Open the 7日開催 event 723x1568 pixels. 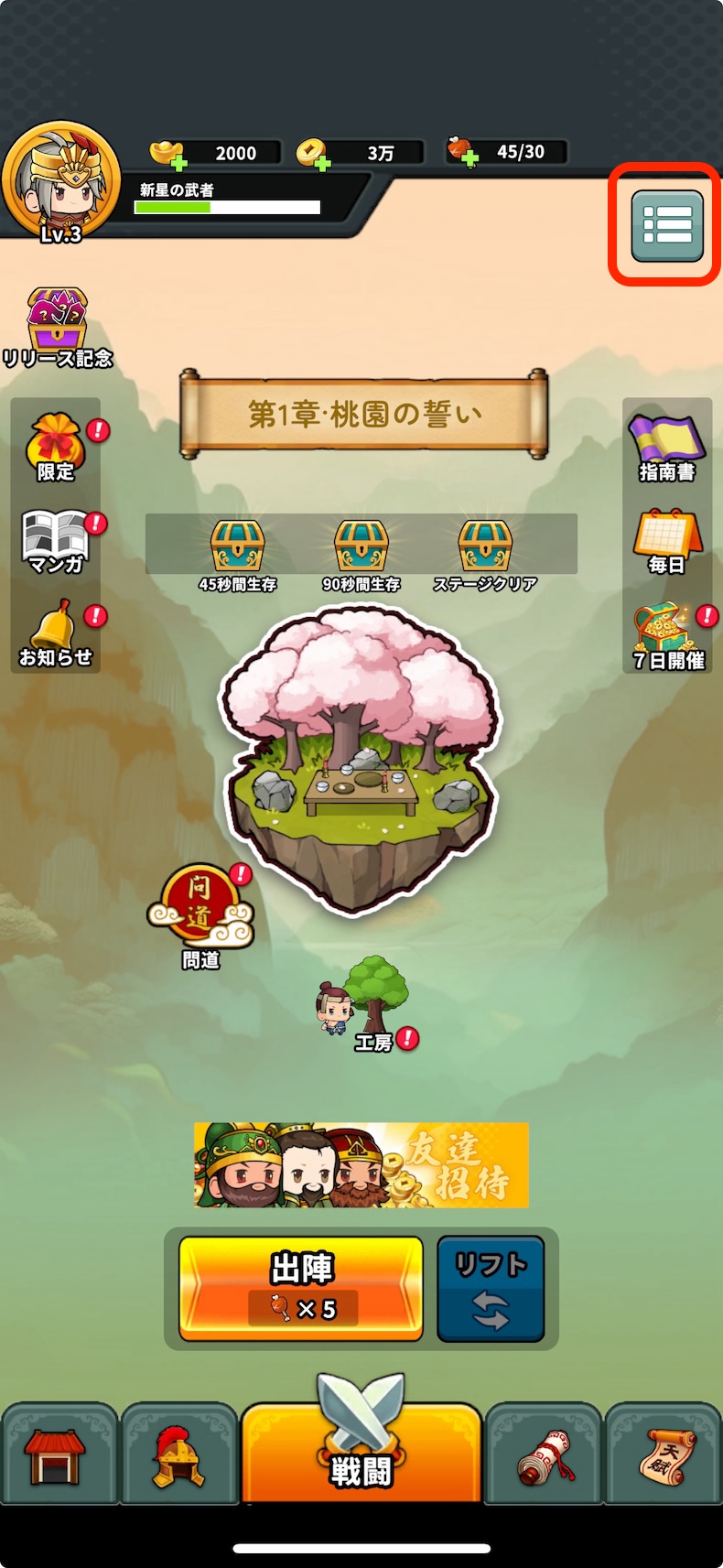click(x=668, y=636)
